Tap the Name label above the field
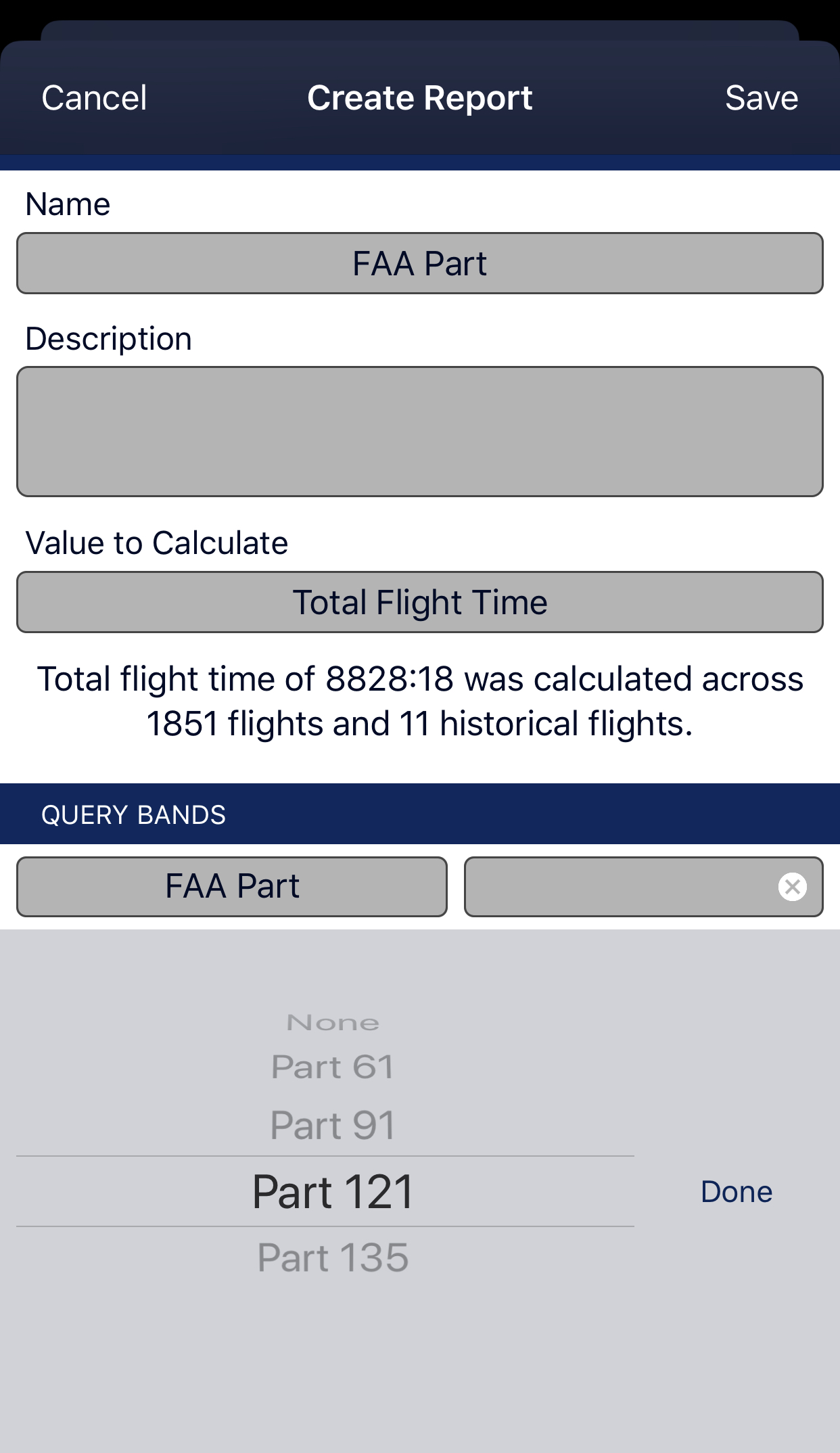This screenshot has height=1453, width=840. coord(67,203)
